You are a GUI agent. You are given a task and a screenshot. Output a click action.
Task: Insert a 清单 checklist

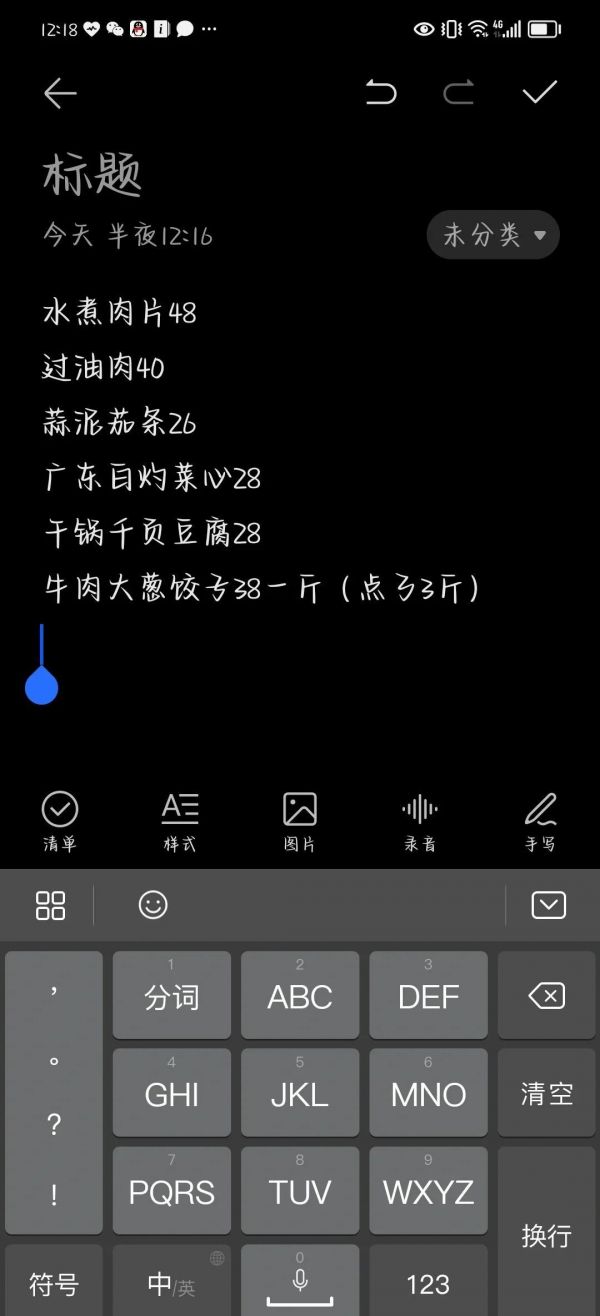(x=60, y=821)
